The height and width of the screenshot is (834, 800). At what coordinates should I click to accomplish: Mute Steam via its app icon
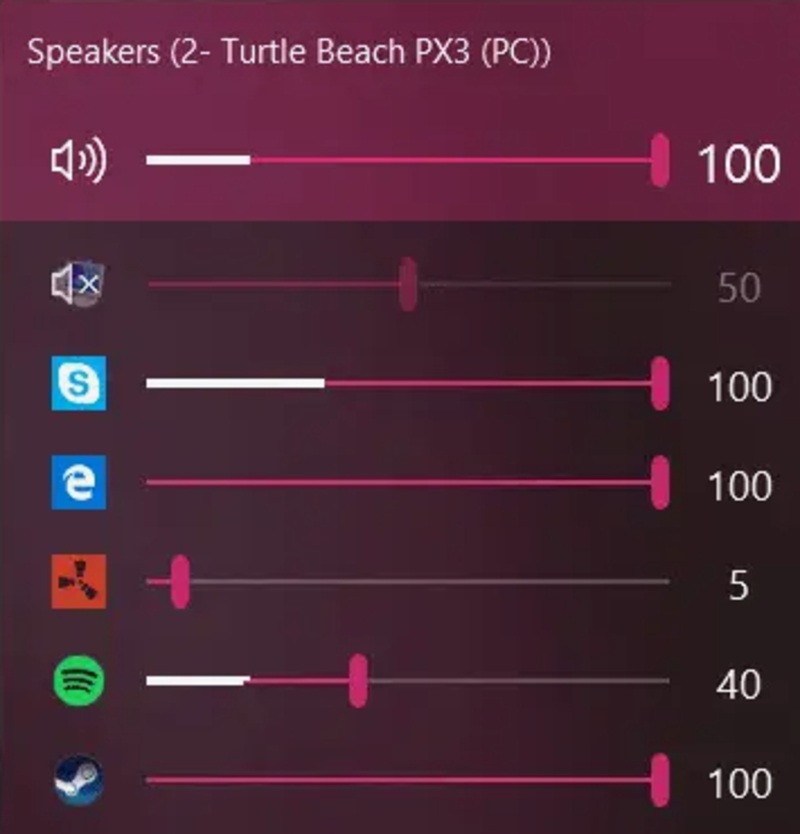[x=78, y=780]
